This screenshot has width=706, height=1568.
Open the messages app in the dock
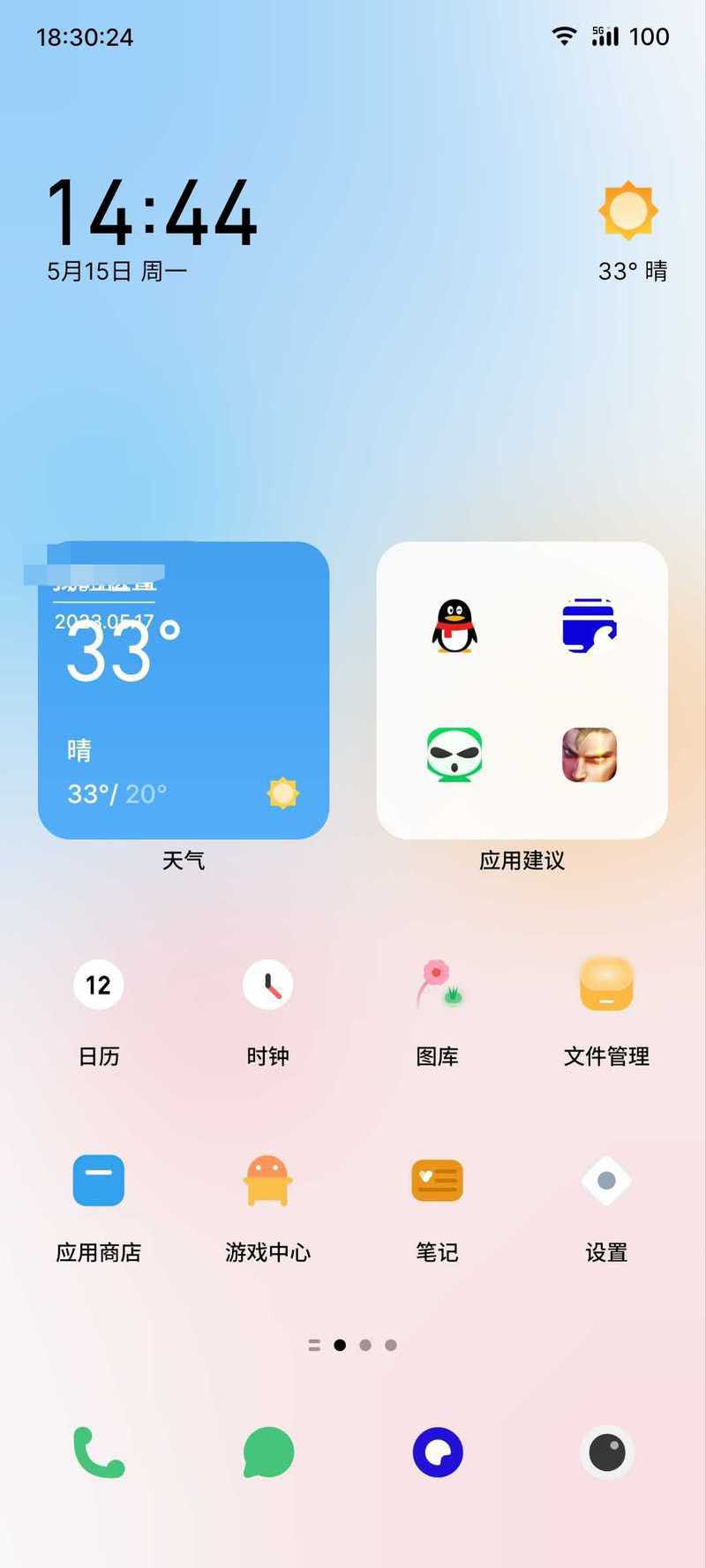tap(267, 1452)
